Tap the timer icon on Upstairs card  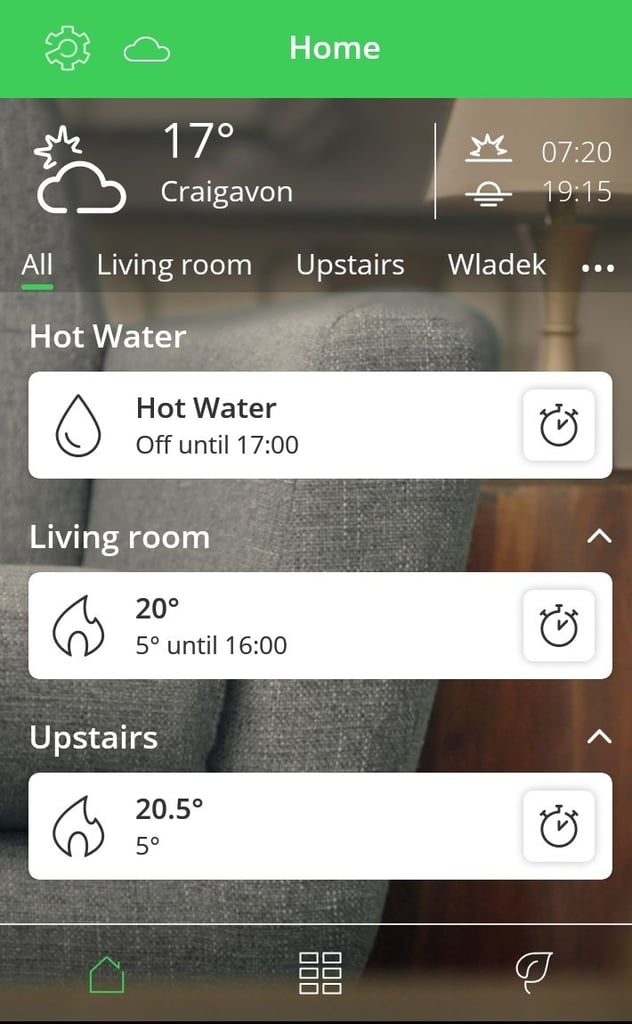point(559,826)
